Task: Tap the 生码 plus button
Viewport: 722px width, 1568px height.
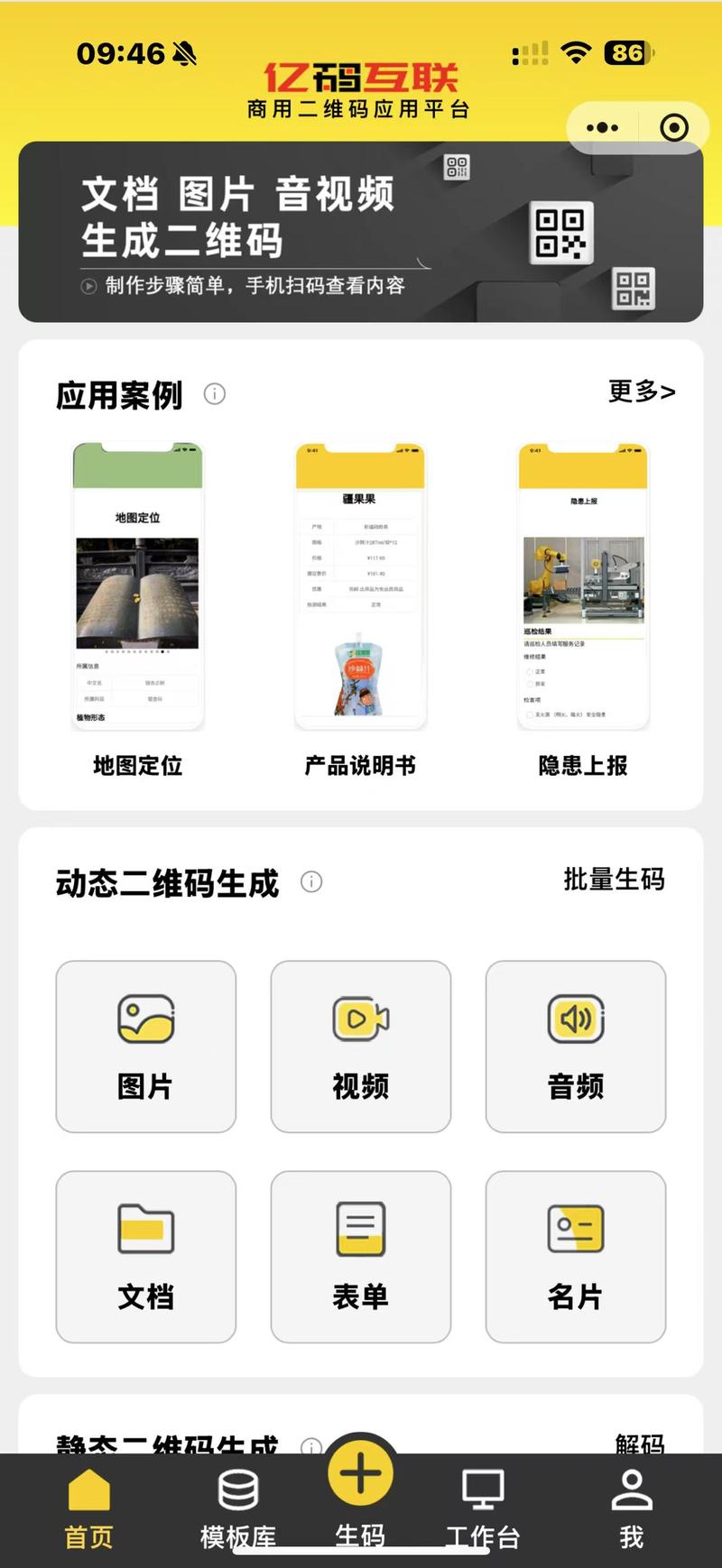Action: 360,1474
